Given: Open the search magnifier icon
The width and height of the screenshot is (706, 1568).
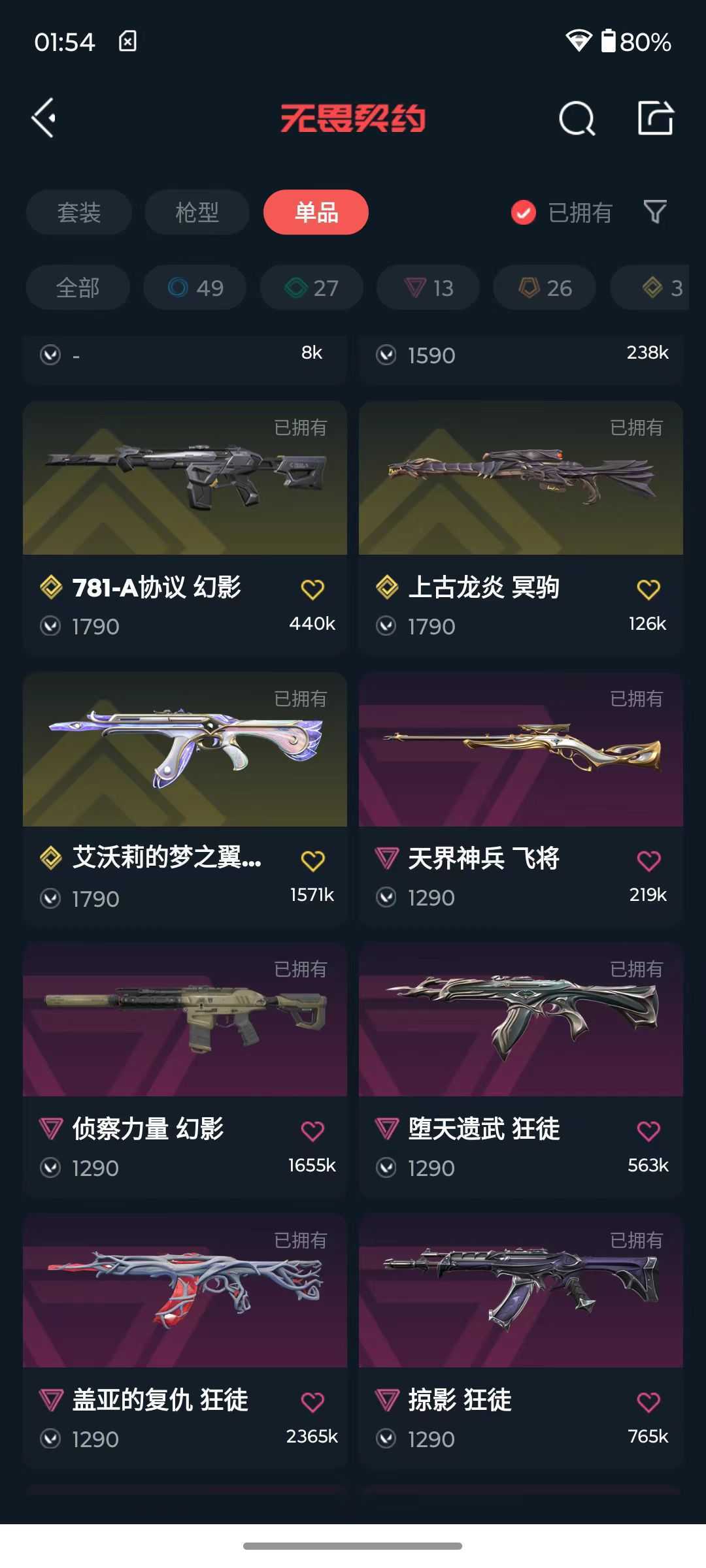Looking at the screenshot, I should pos(577,118).
